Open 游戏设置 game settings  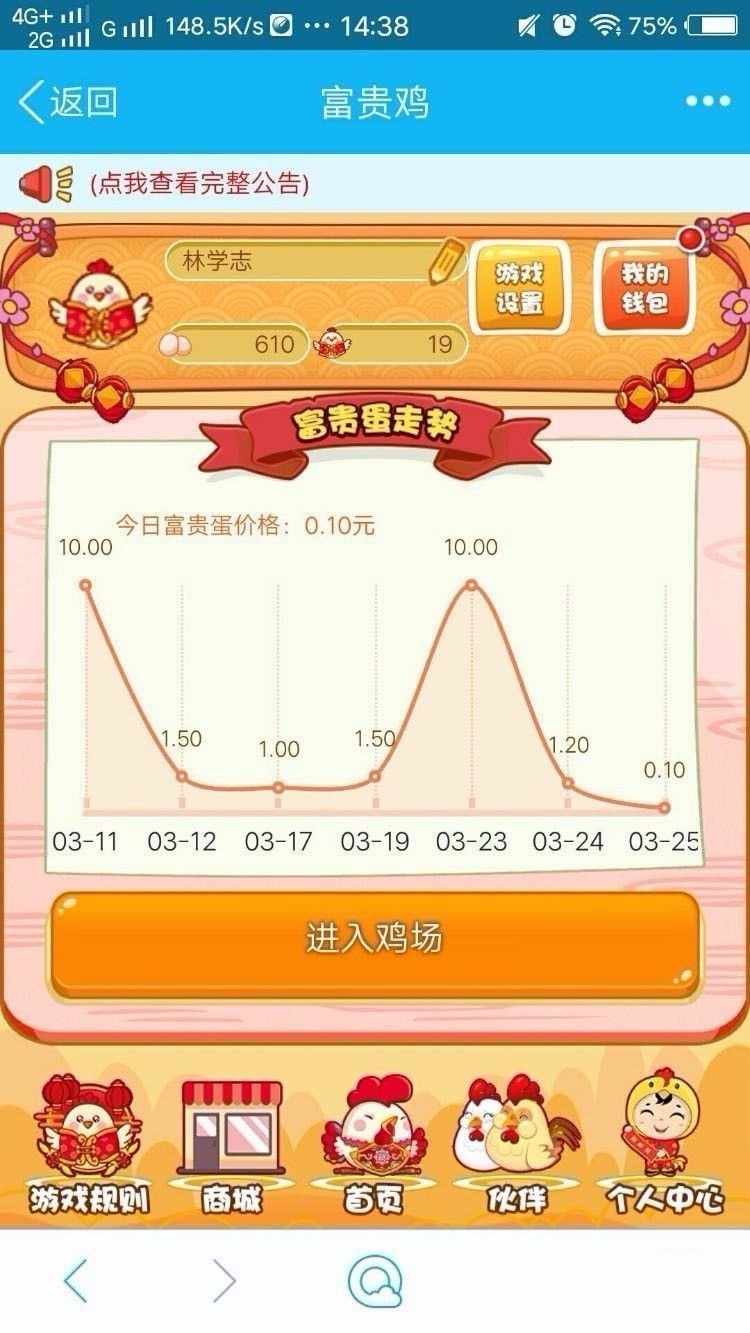[519, 288]
